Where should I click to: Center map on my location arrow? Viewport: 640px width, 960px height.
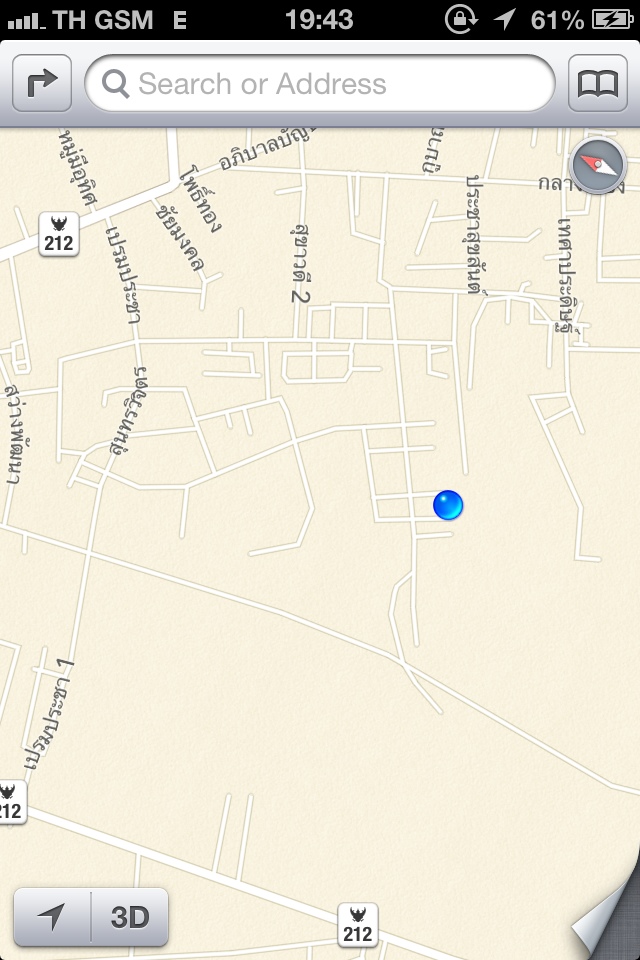52,917
